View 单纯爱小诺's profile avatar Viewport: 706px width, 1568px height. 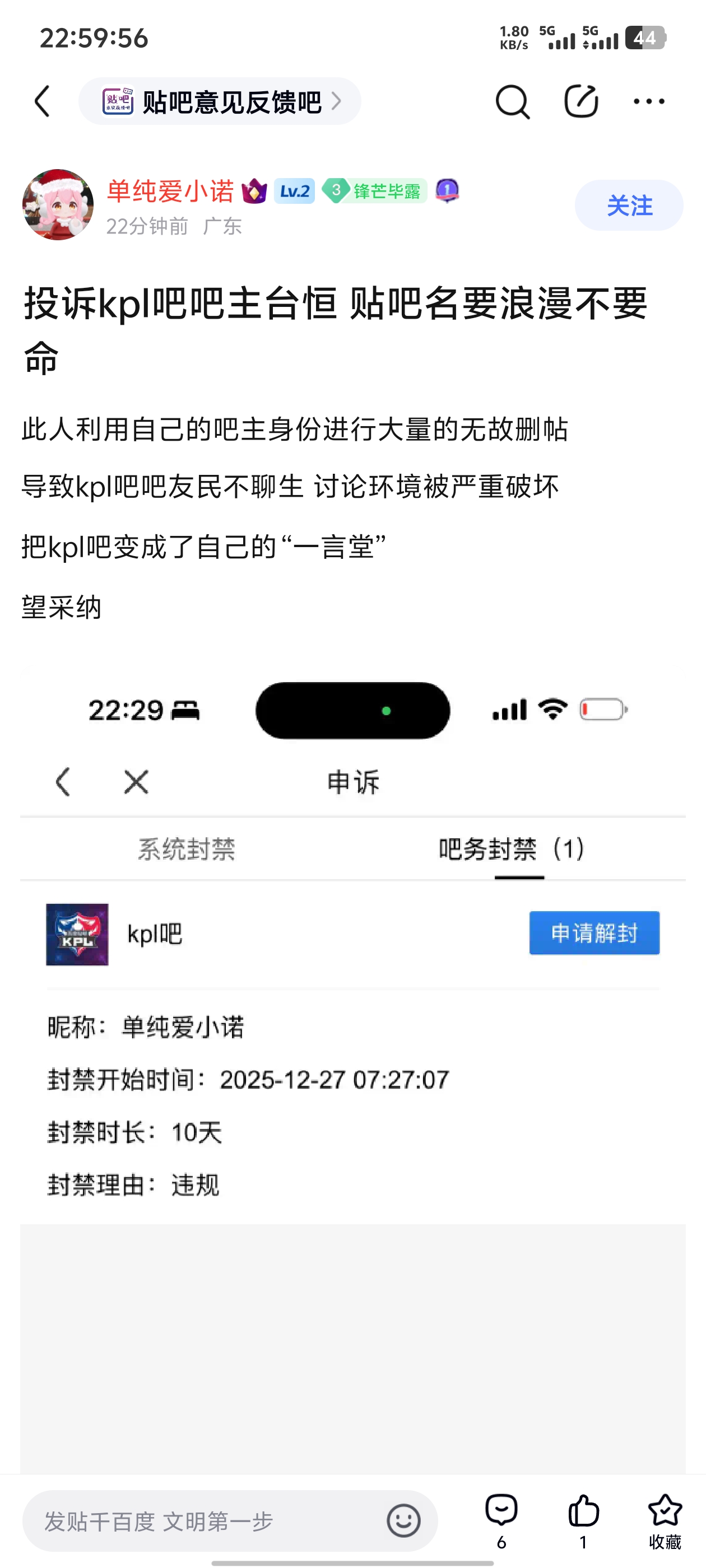58,205
